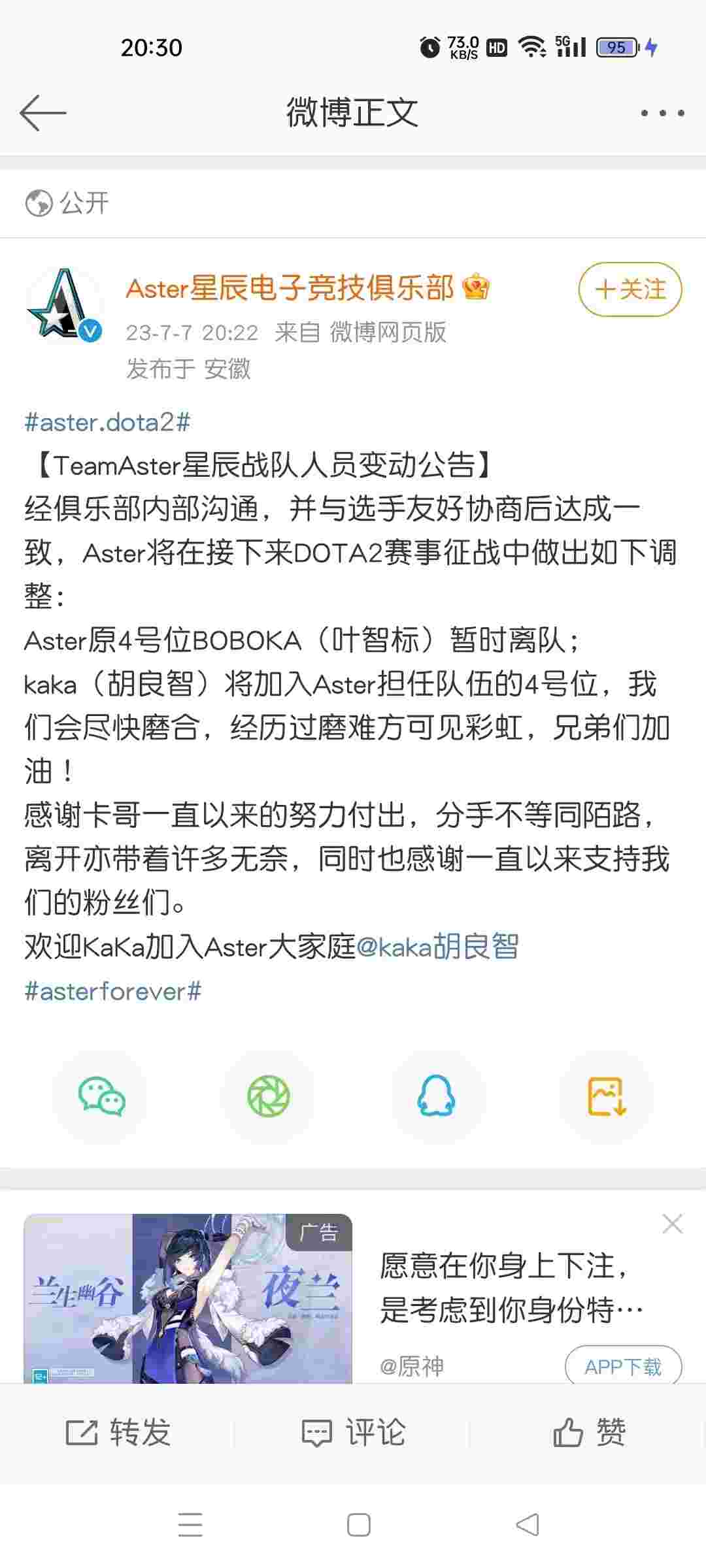Open the #aster.dota2# hashtag
The image size is (706, 1568).
pos(107,423)
